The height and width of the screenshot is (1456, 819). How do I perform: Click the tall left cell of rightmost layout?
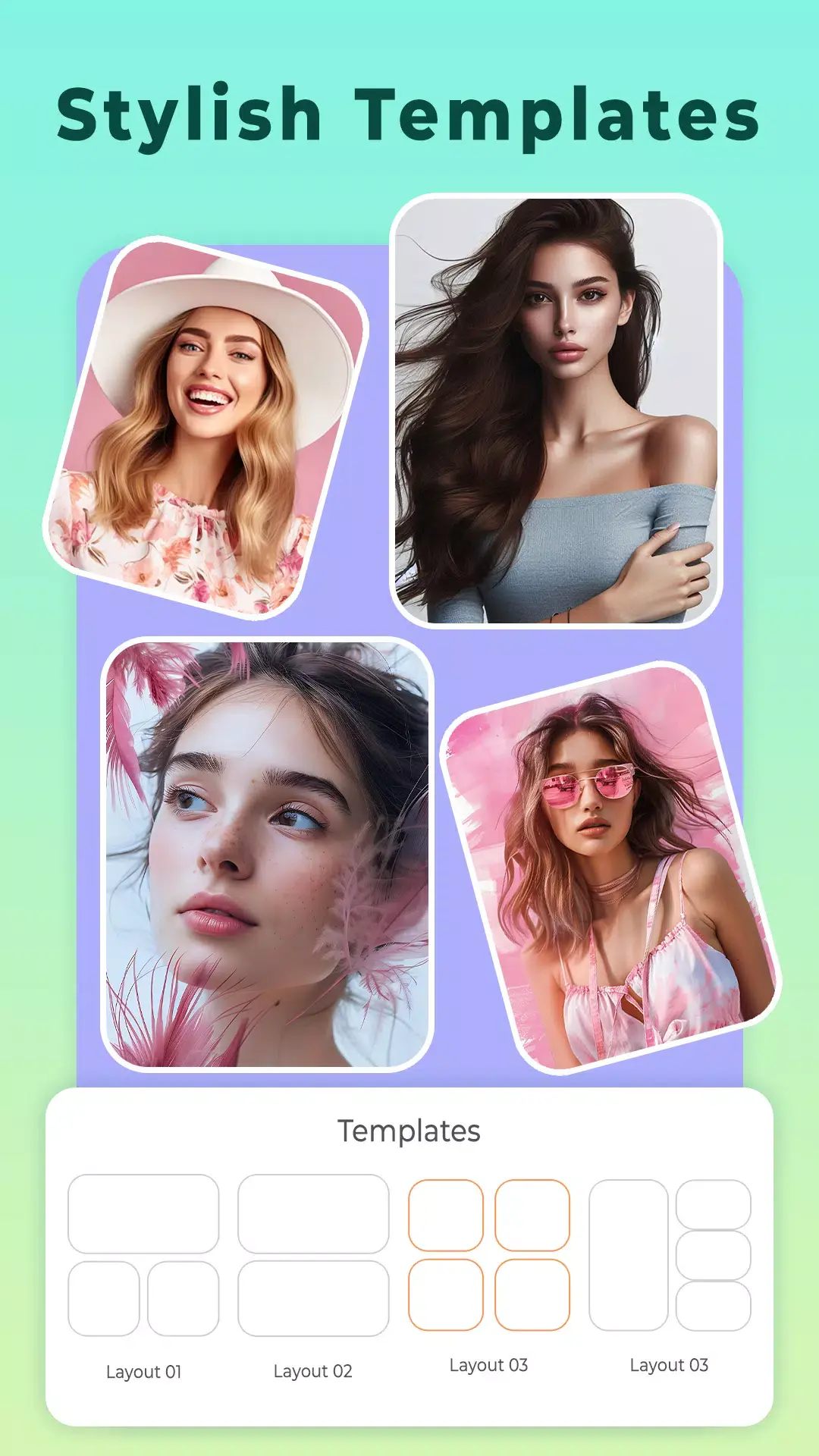click(629, 1255)
